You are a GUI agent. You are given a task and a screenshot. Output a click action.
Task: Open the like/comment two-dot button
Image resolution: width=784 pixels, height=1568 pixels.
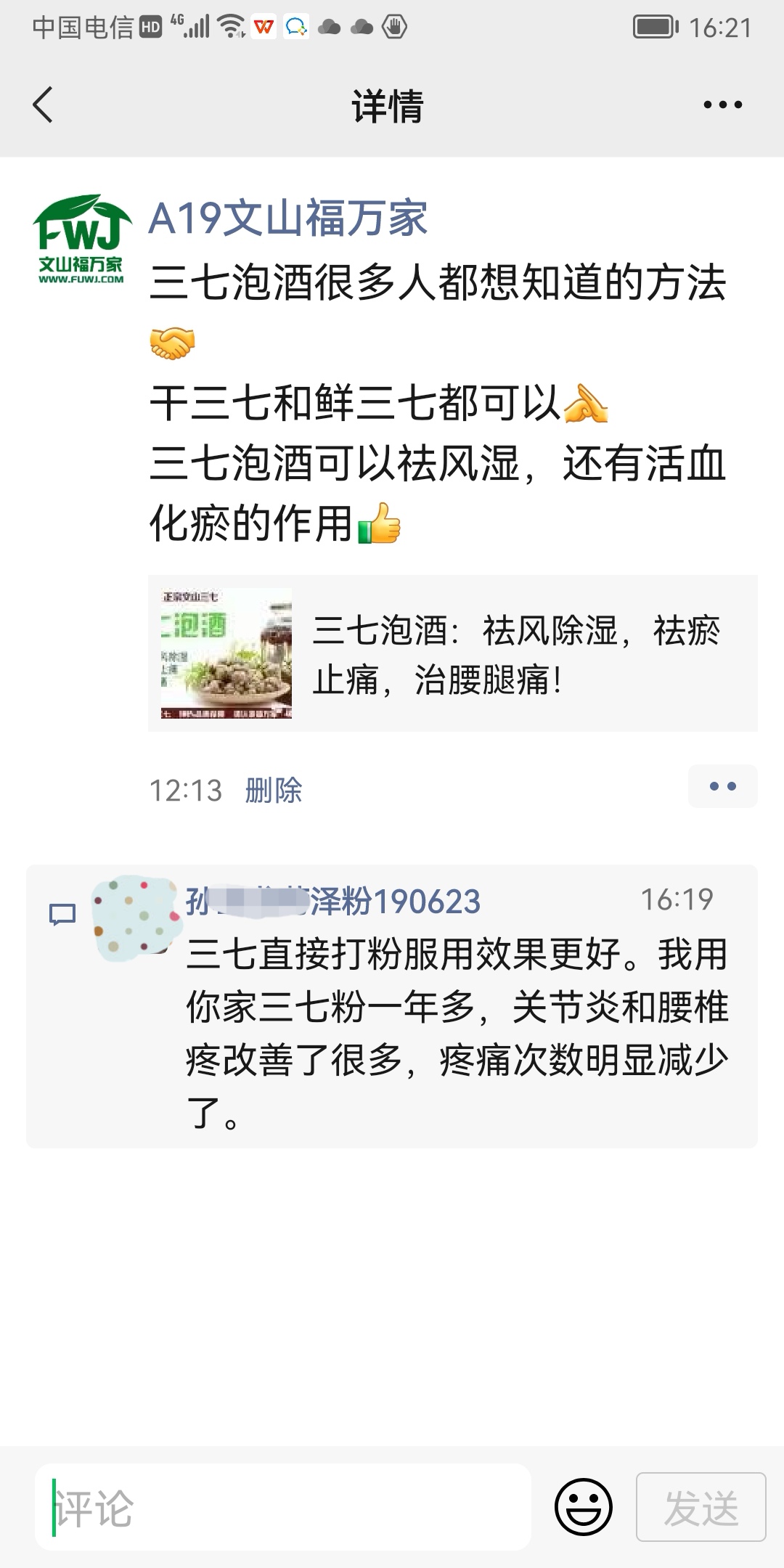click(x=722, y=786)
